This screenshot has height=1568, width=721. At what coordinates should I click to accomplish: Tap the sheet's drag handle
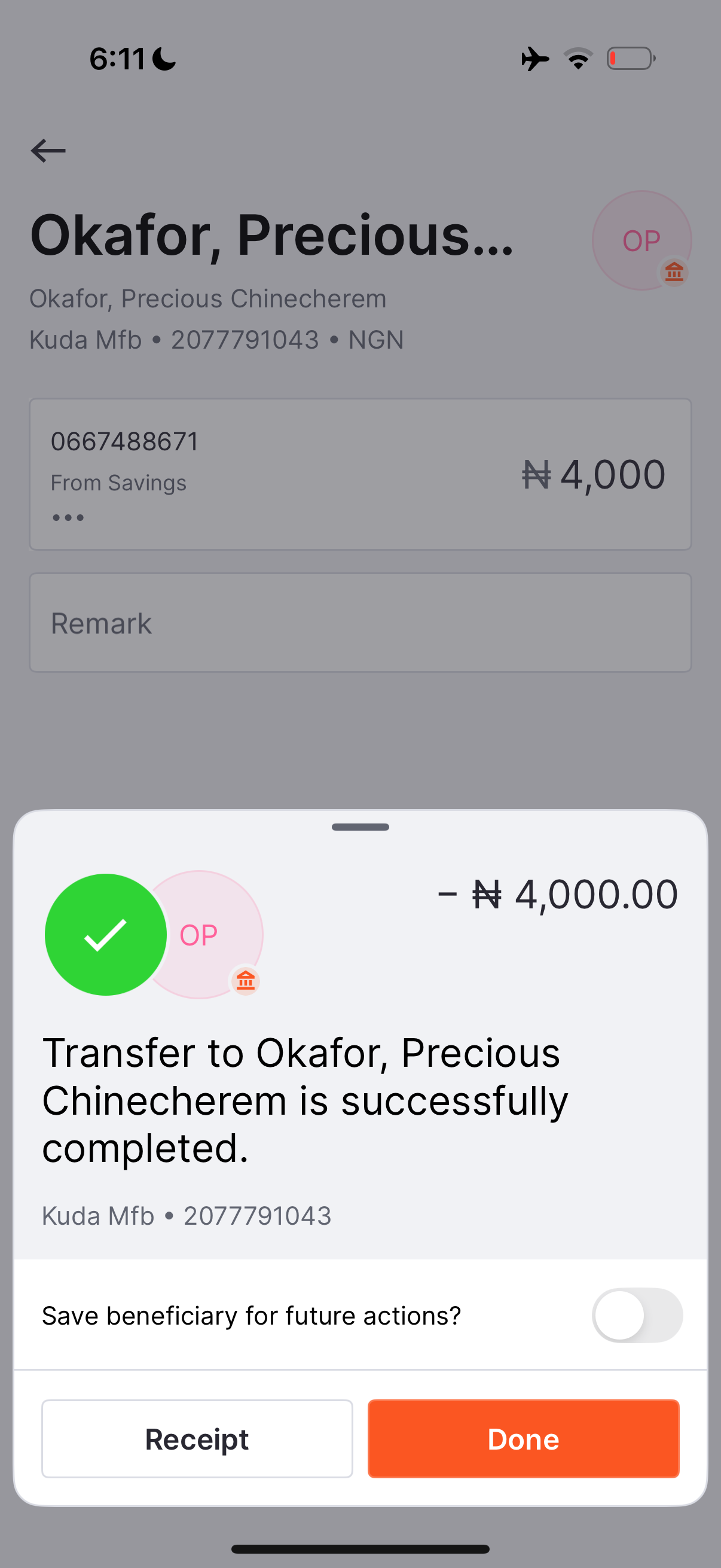[360, 826]
